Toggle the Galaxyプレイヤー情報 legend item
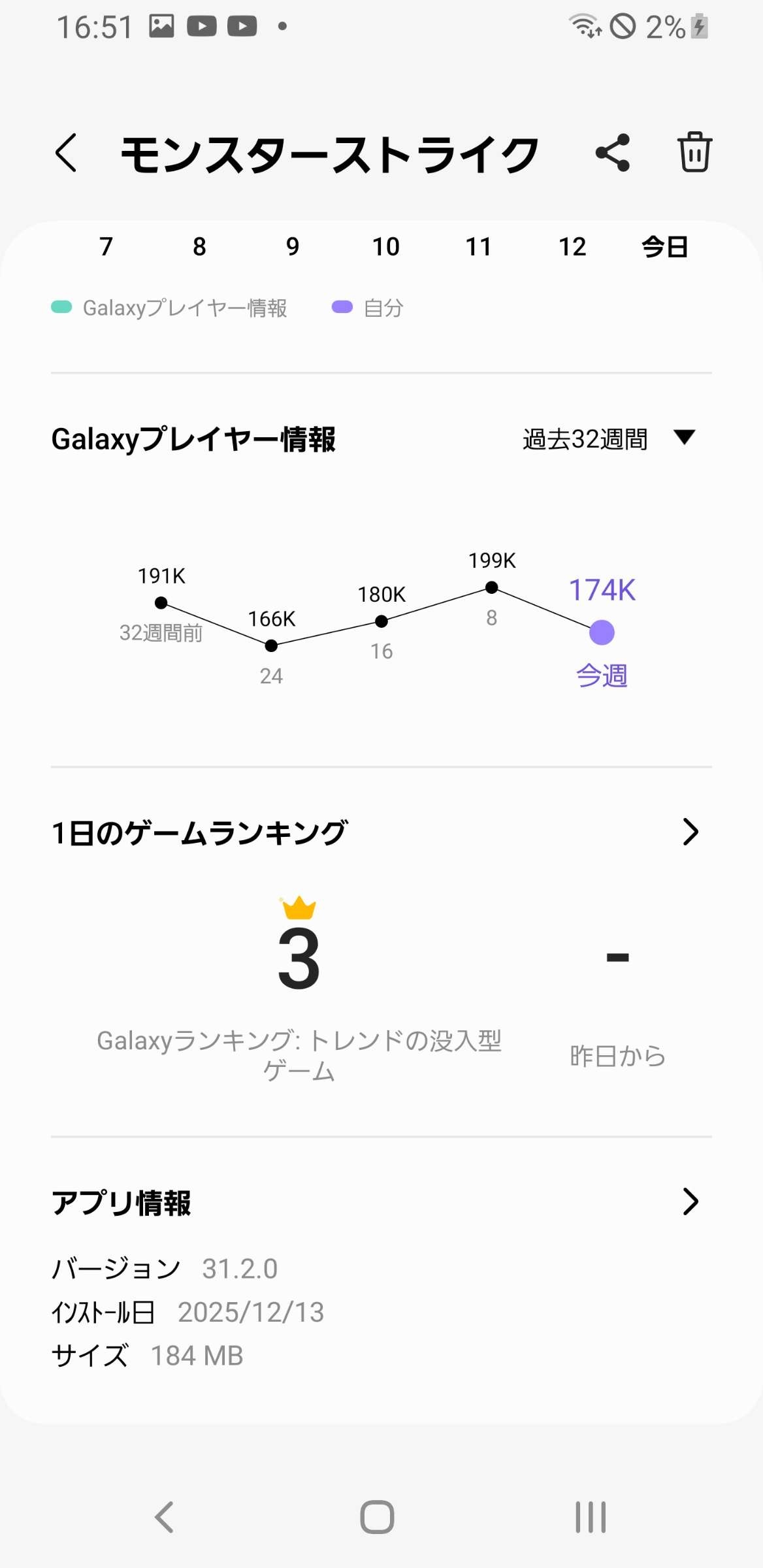 (x=171, y=308)
